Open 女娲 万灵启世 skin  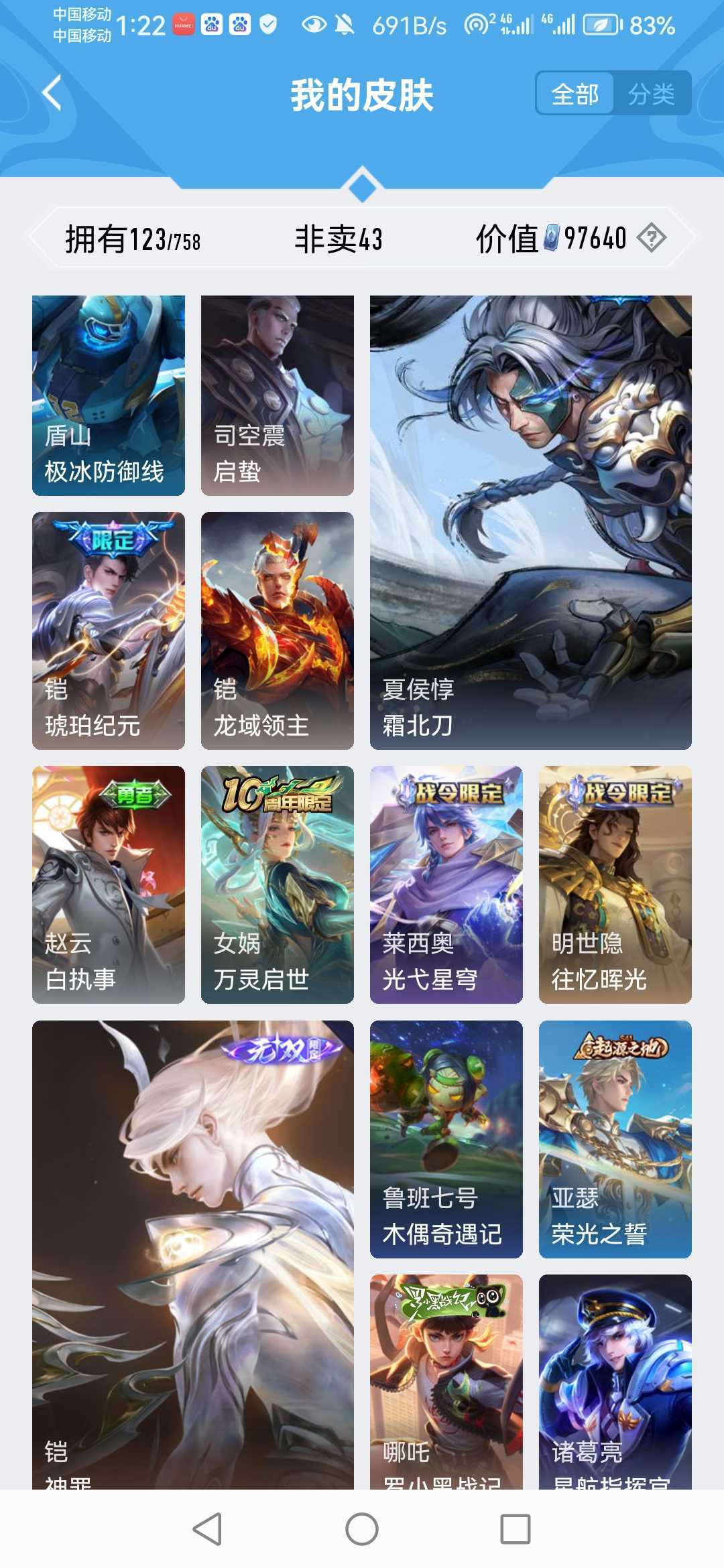pyautogui.click(x=278, y=885)
